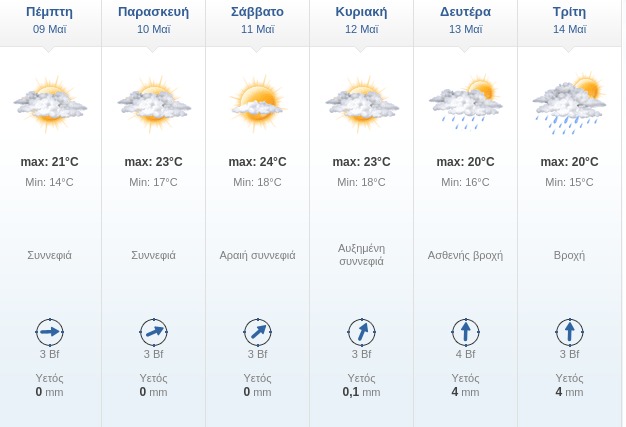View the Σάββατο 11 Μαΐ forecast
Screen dimensions: 626x427
257,20
